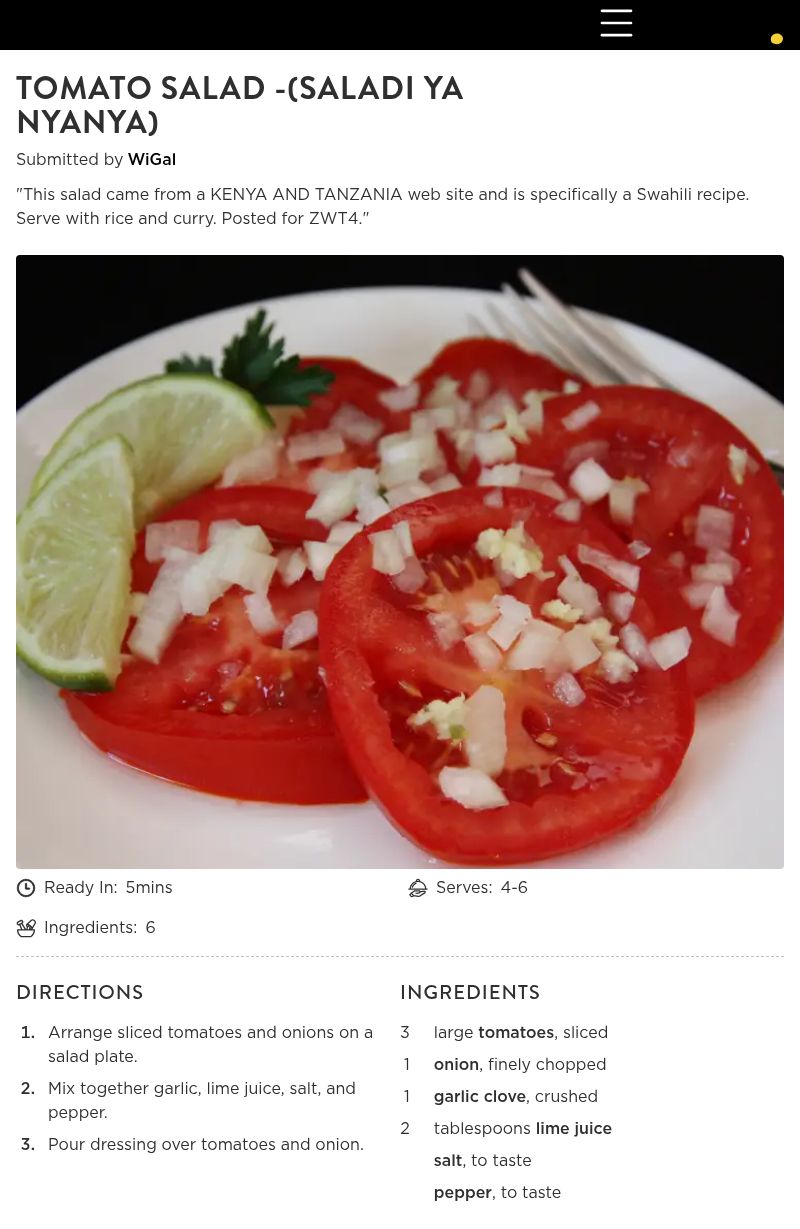Screen dimensions: 800x1229
Task: Open submitter WiGal's profile
Action: (x=152, y=160)
